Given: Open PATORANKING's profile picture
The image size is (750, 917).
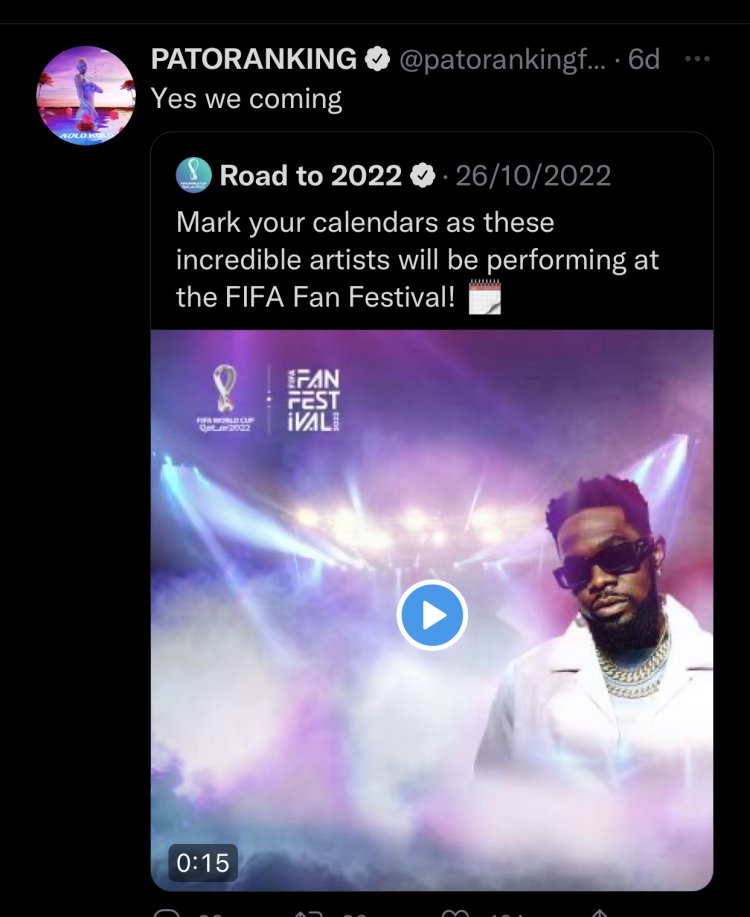Looking at the screenshot, I should point(85,95).
